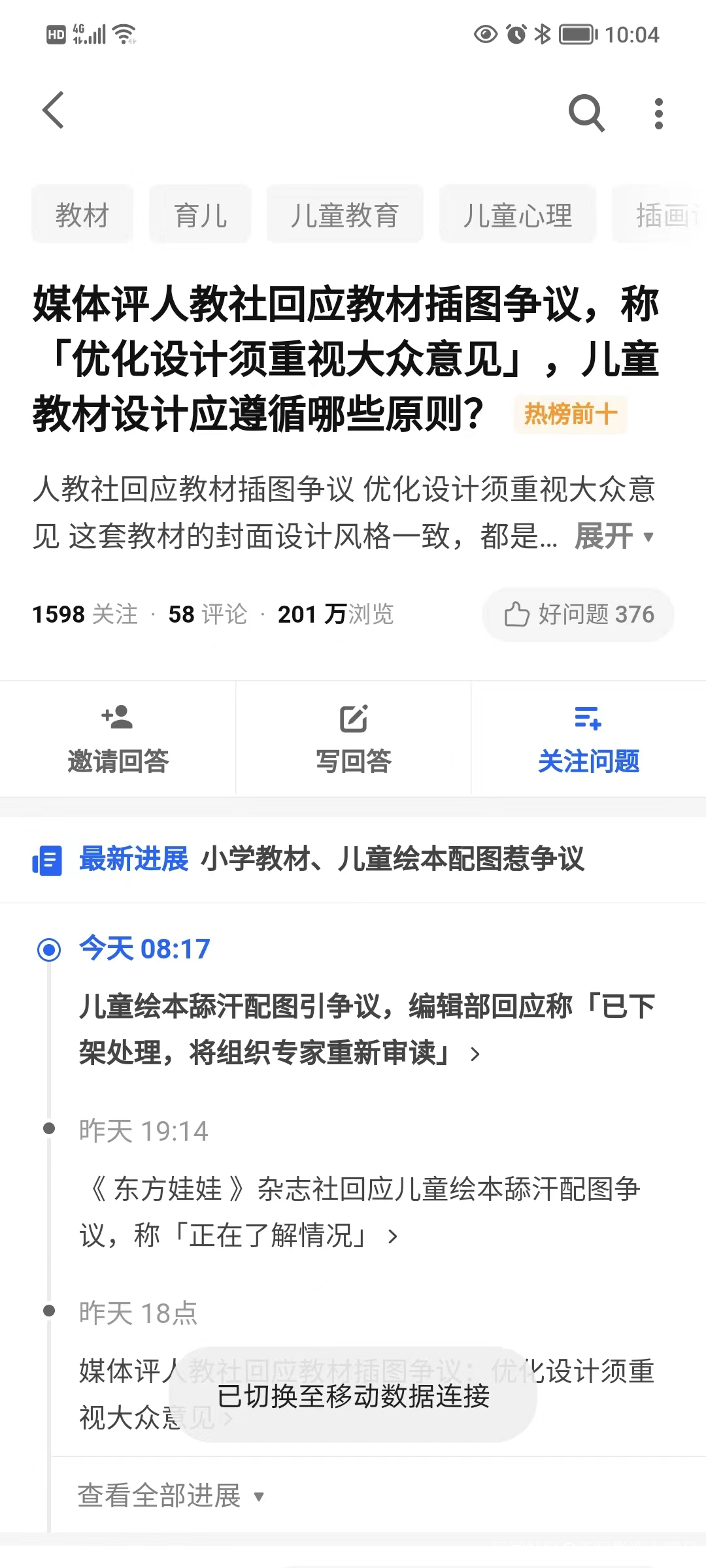Open the three-dot overflow menu
706x1568 pixels.
click(658, 114)
